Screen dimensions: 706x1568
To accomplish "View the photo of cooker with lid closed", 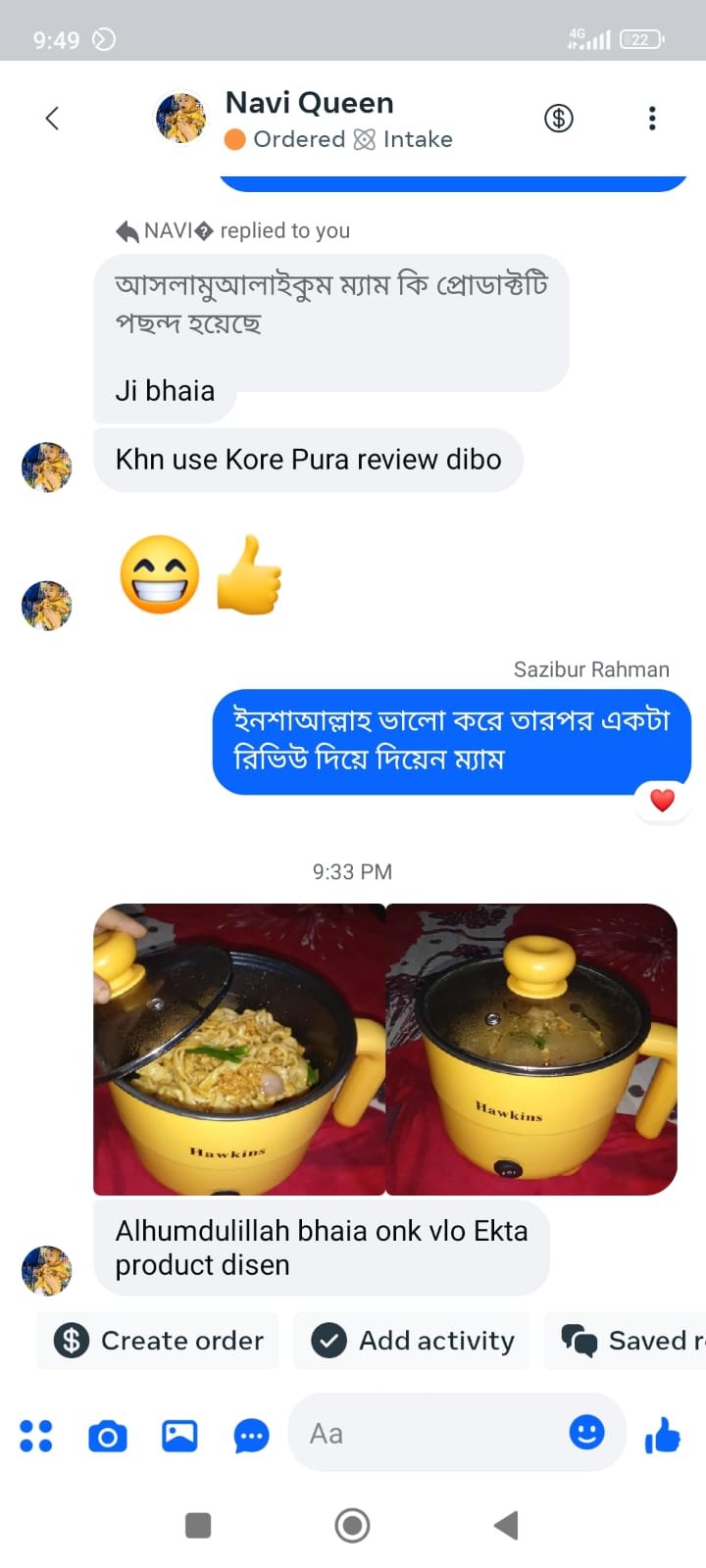I will 531,1049.
